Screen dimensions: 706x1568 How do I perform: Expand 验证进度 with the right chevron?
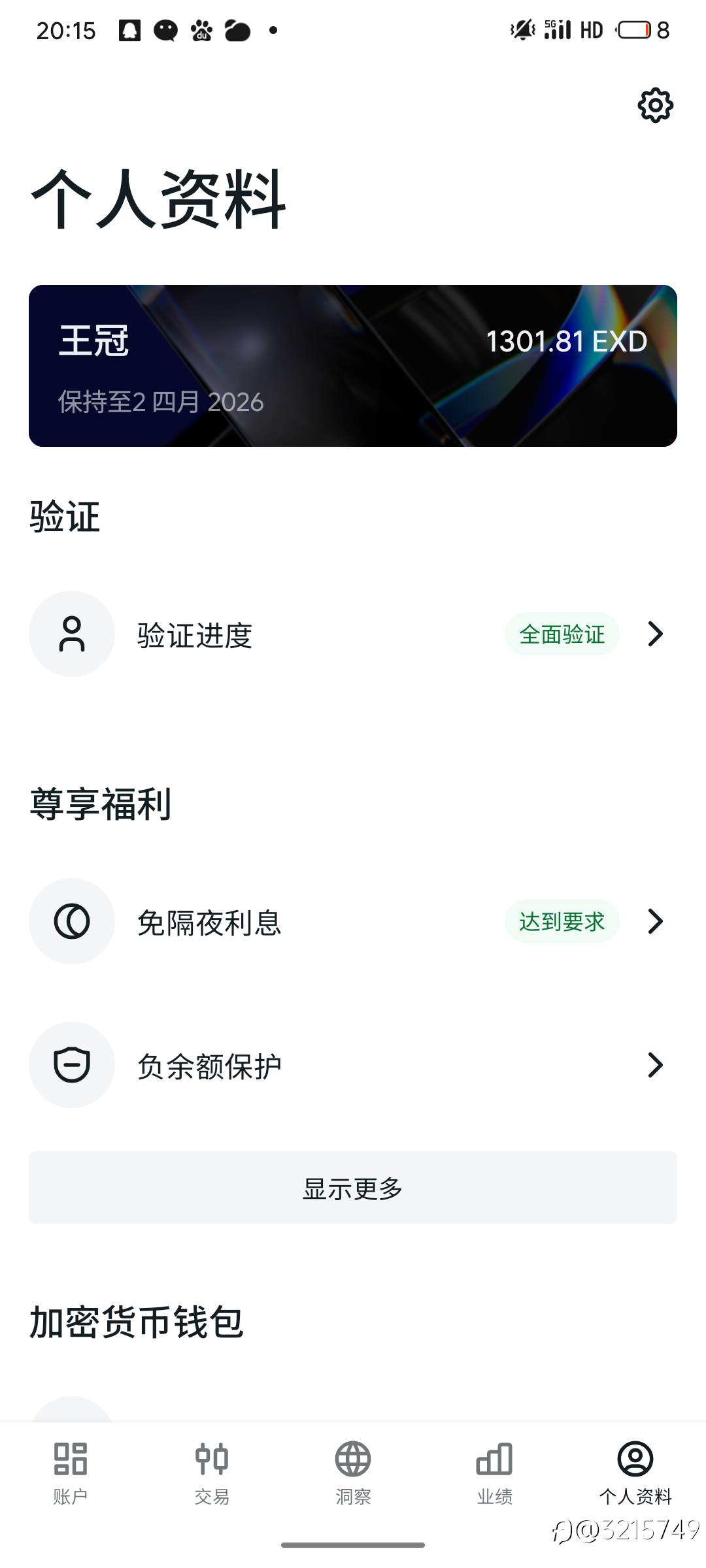click(654, 634)
